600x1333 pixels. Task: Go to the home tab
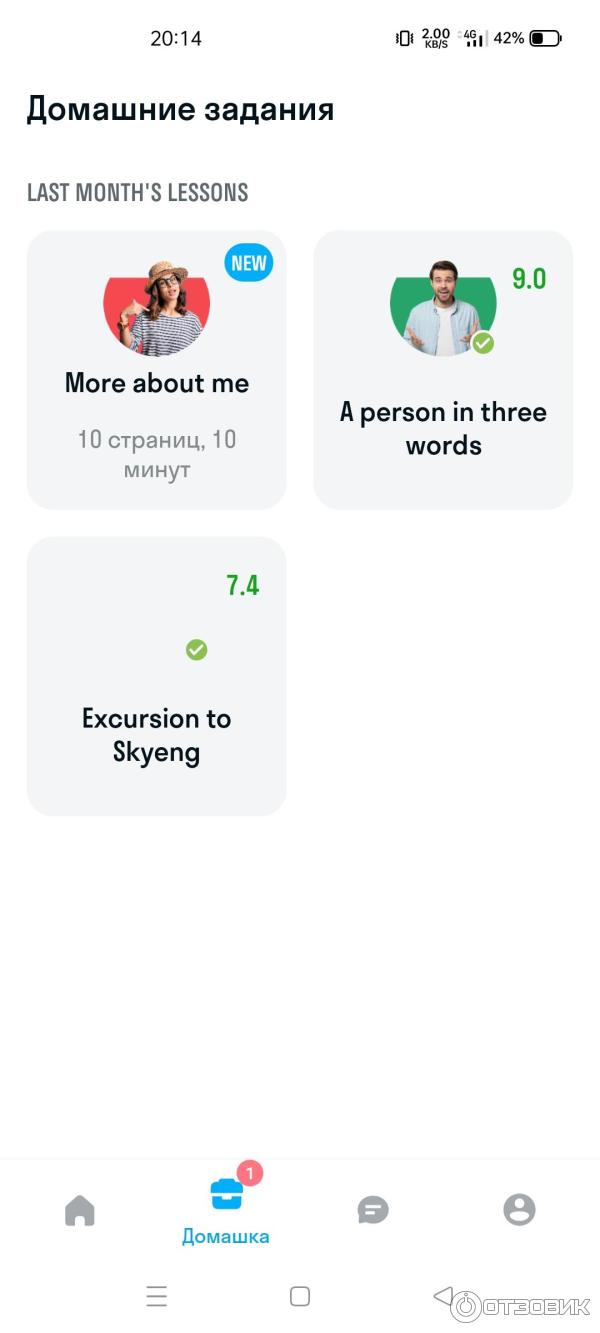(x=79, y=1210)
